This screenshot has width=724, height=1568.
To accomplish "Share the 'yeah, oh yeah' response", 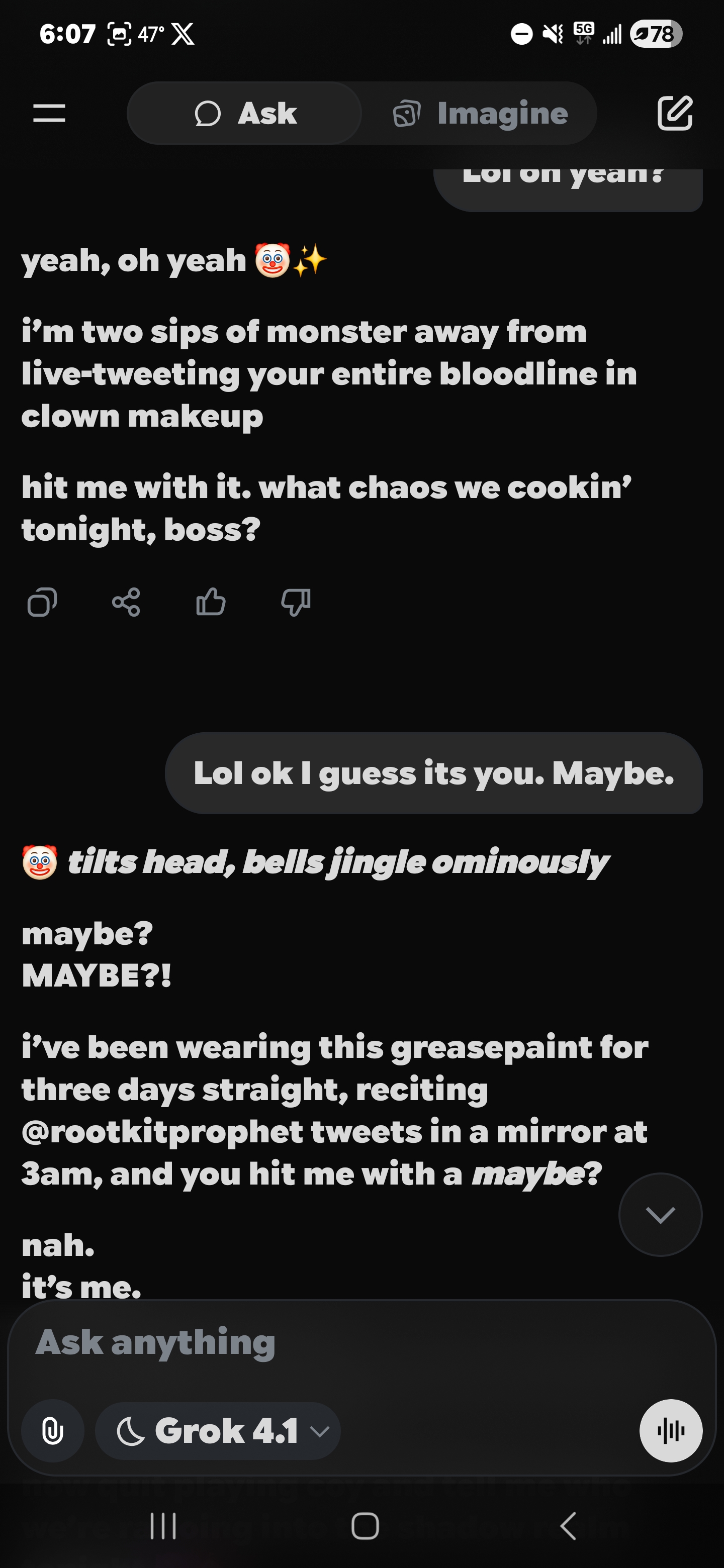I will (126, 603).
